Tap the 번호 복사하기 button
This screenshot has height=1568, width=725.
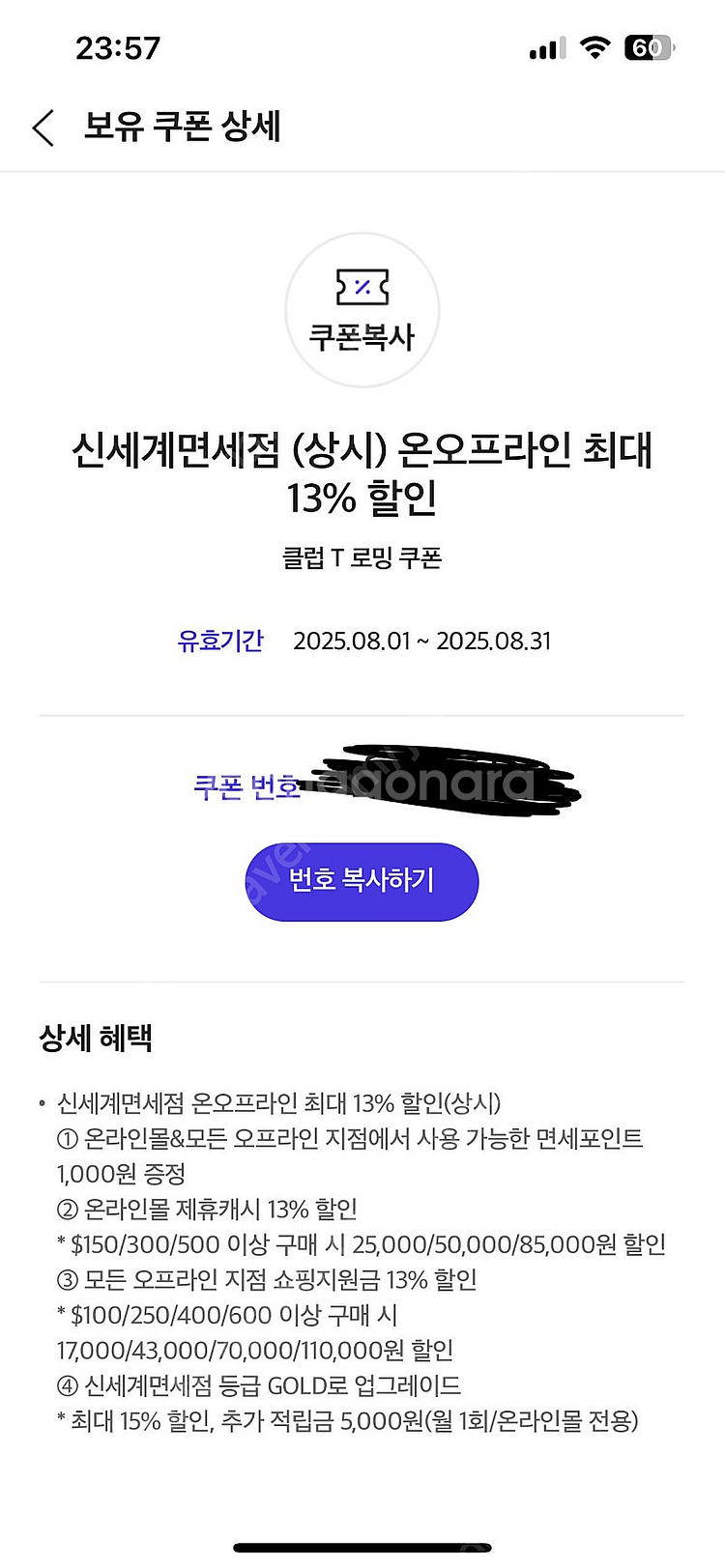coord(362,881)
